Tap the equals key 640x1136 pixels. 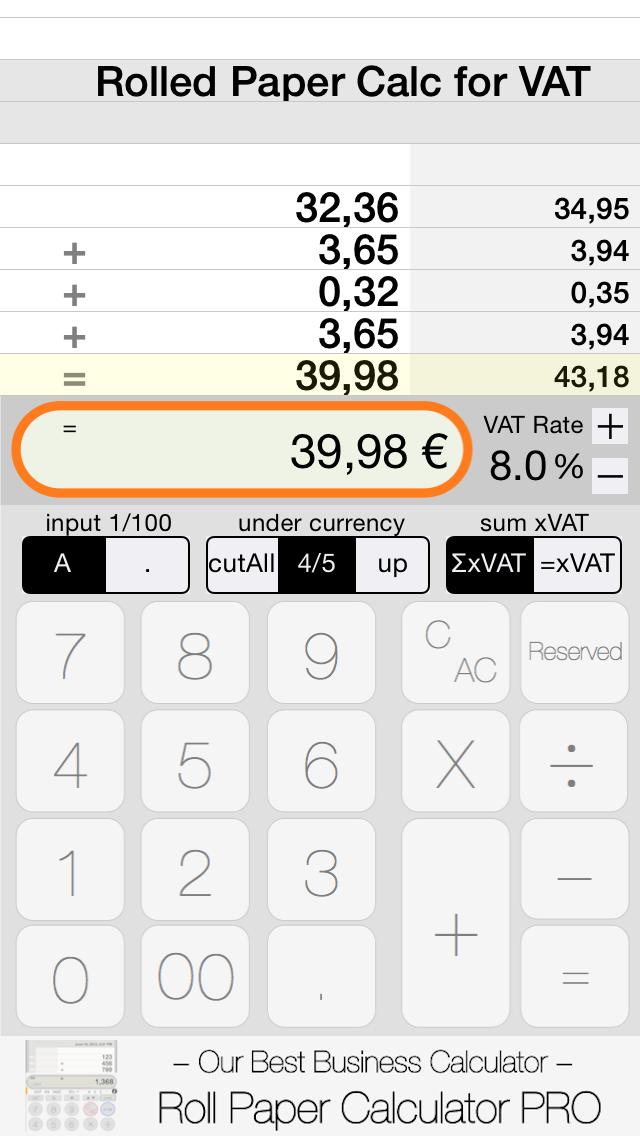575,977
